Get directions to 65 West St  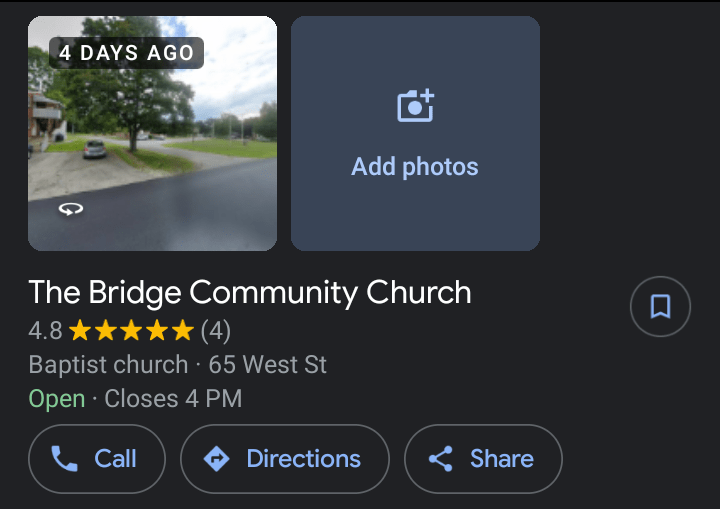(284, 459)
